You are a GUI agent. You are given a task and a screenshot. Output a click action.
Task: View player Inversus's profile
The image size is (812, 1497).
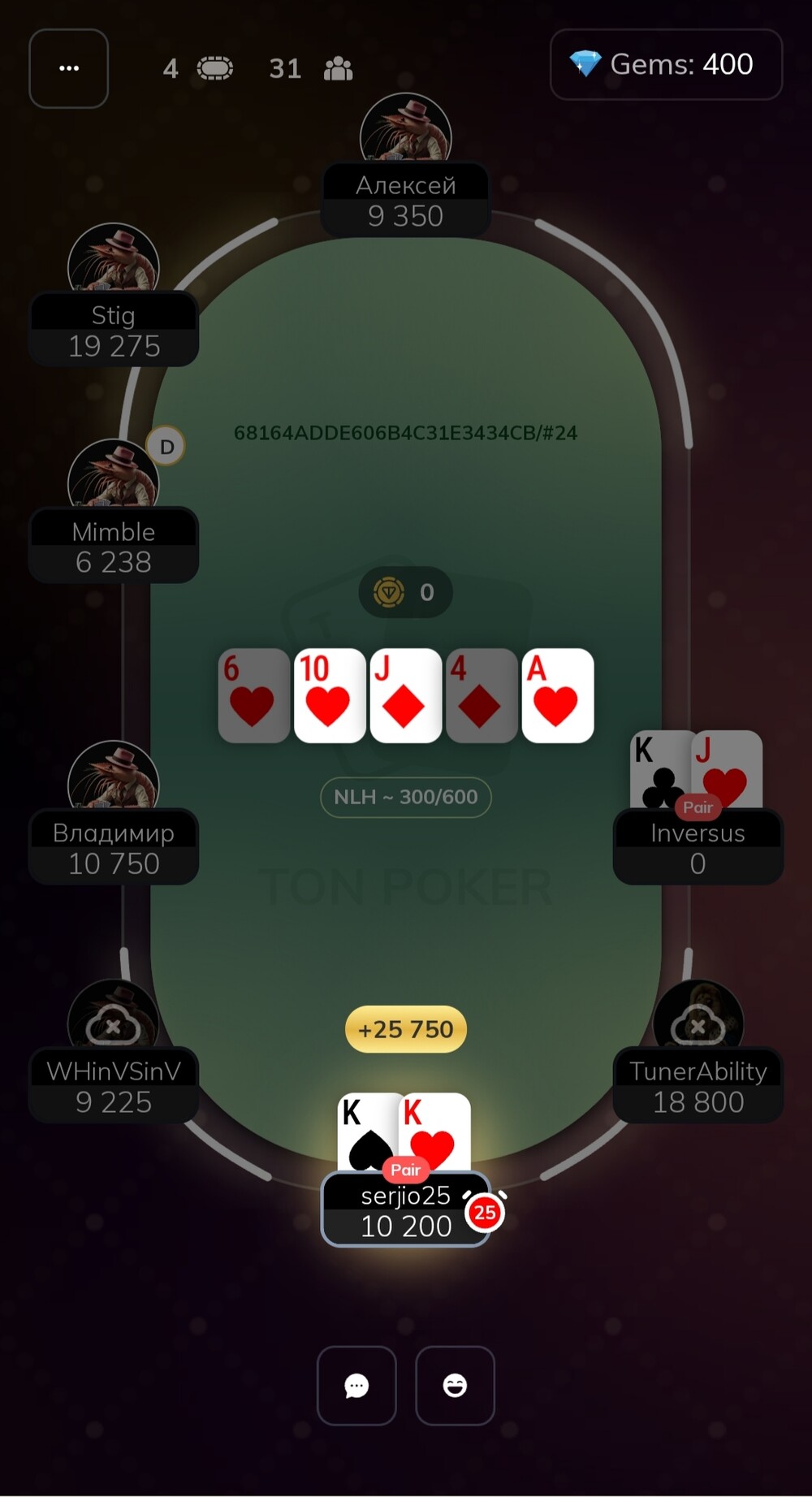[698, 847]
